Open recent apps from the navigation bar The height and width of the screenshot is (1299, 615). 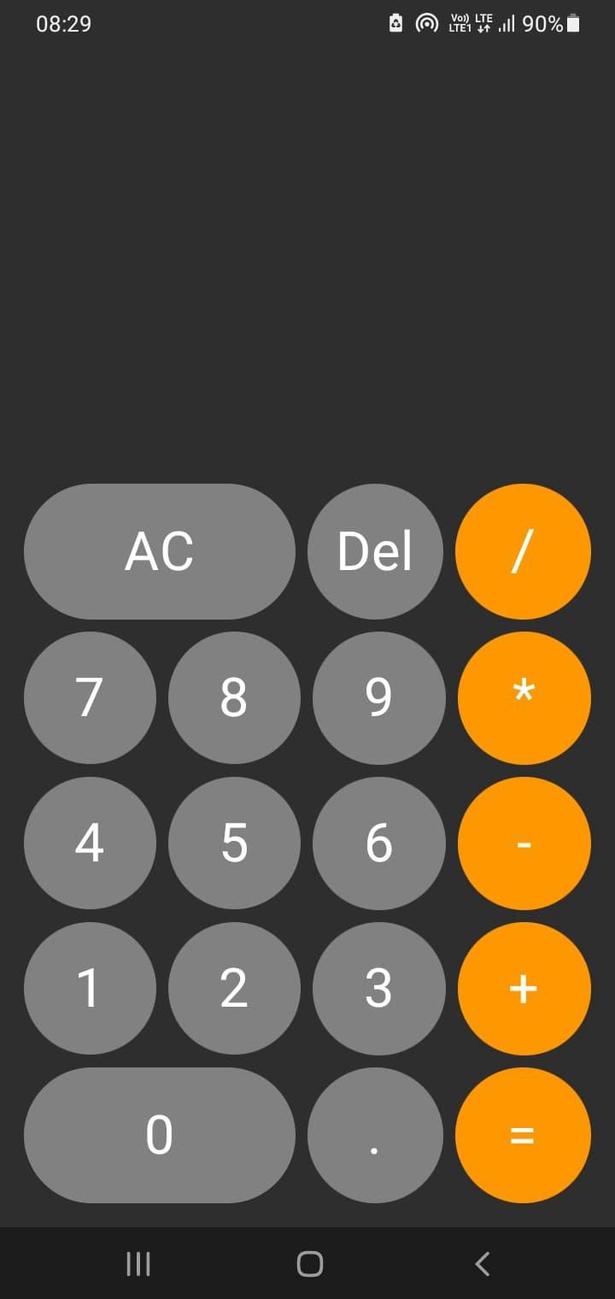pyautogui.click(x=138, y=1264)
